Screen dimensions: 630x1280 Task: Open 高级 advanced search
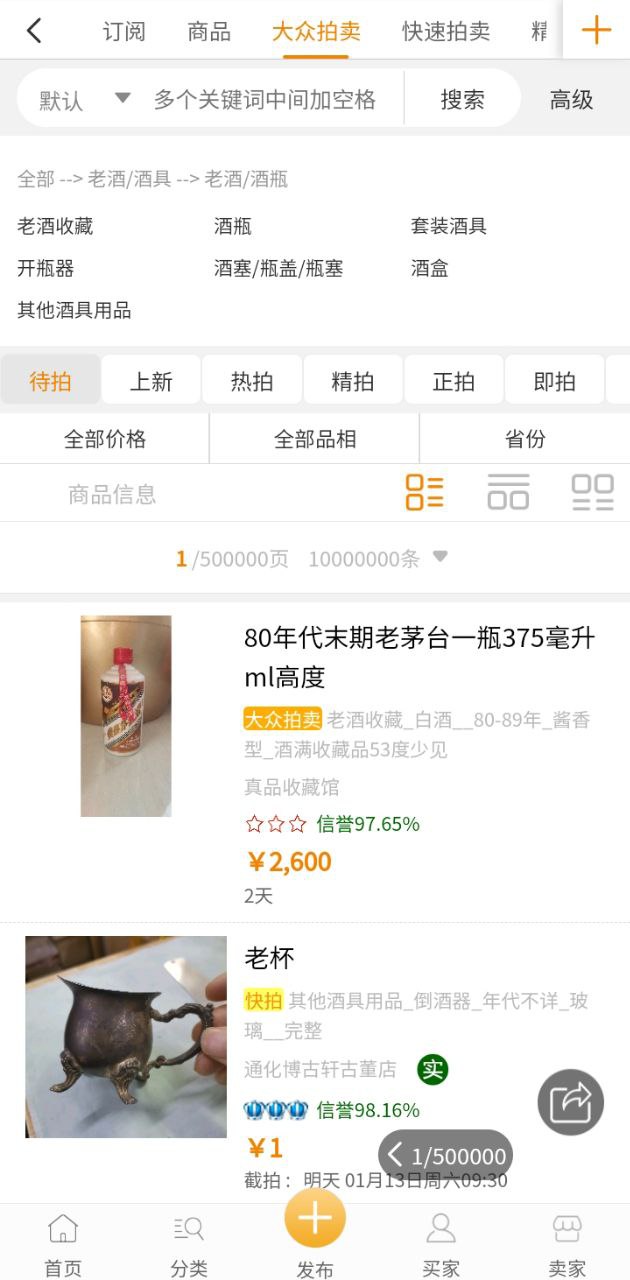tap(571, 99)
